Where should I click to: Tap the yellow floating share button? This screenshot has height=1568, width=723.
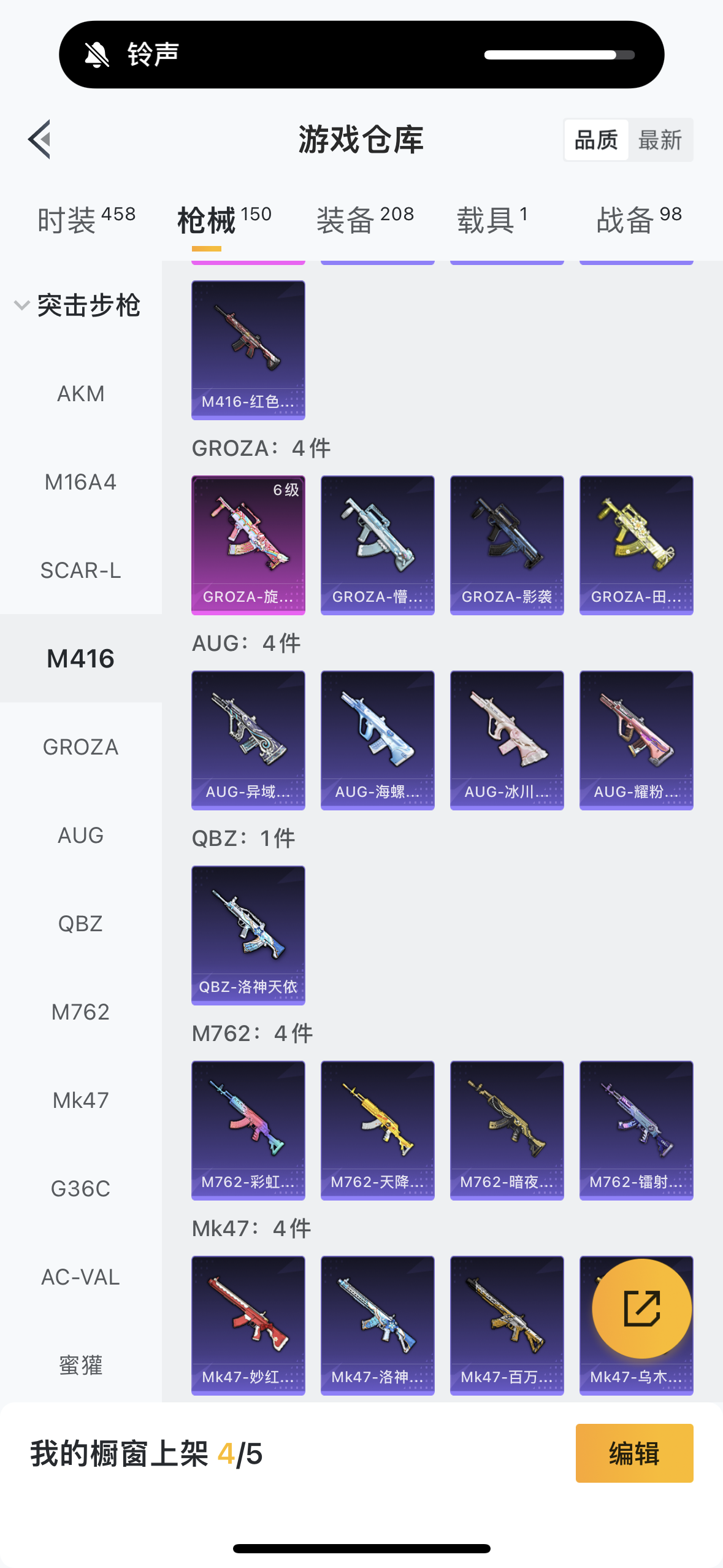(x=641, y=1308)
